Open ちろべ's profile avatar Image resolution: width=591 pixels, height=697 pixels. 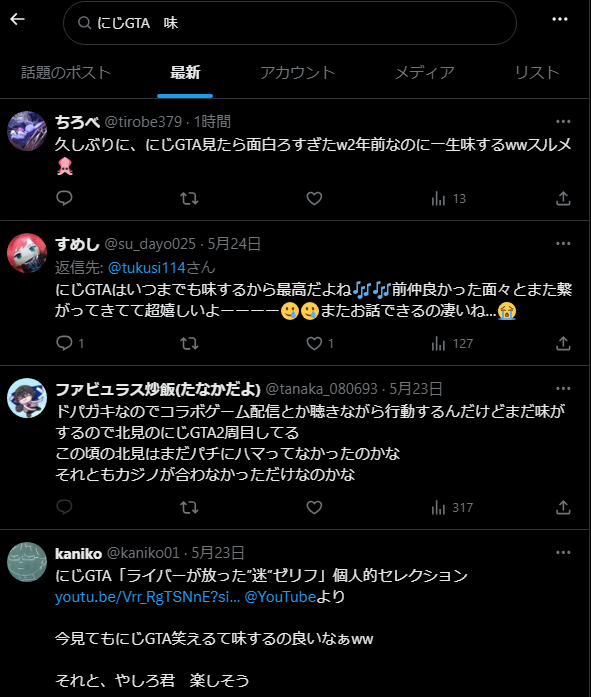(27, 131)
